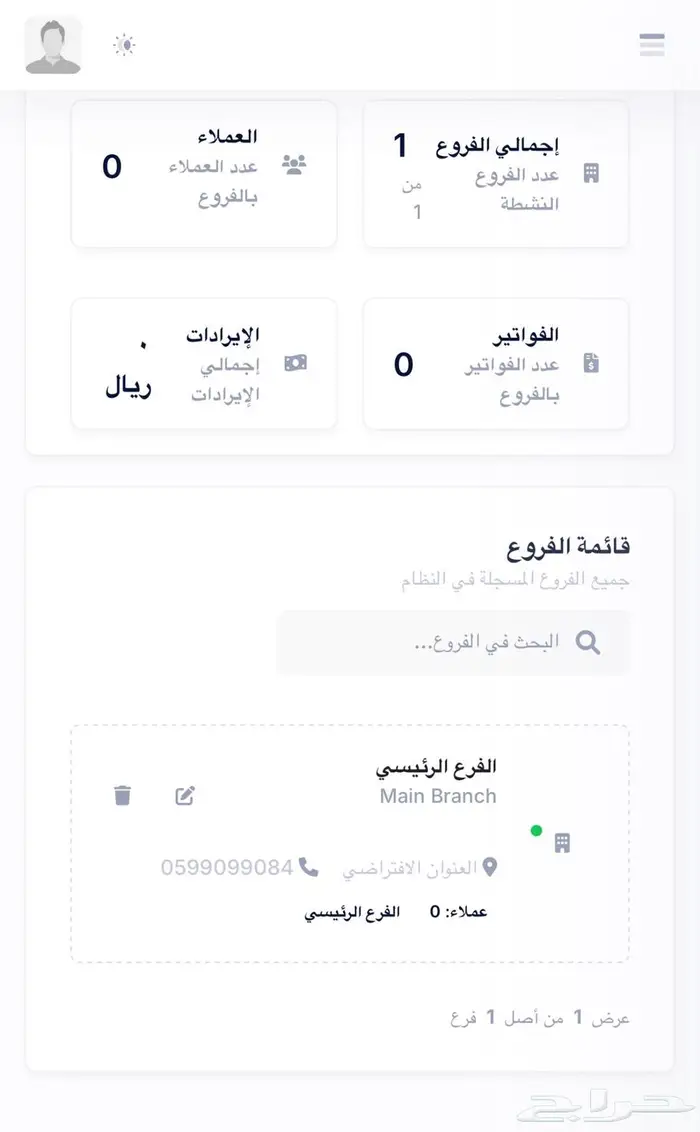Open the user profile avatar
The height and width of the screenshot is (1132, 700).
tap(53, 45)
